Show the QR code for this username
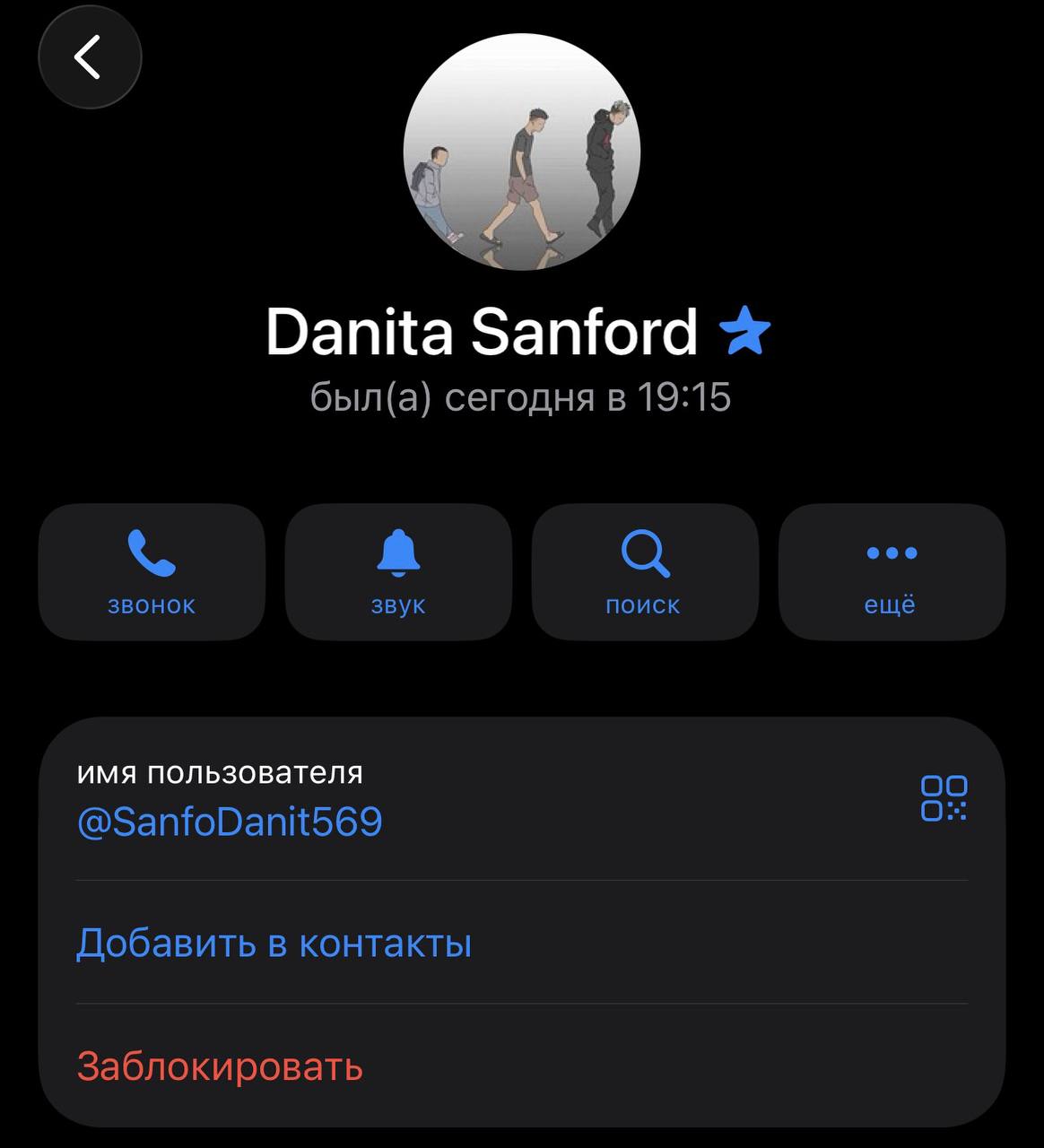This screenshot has width=1044, height=1148. click(x=944, y=798)
